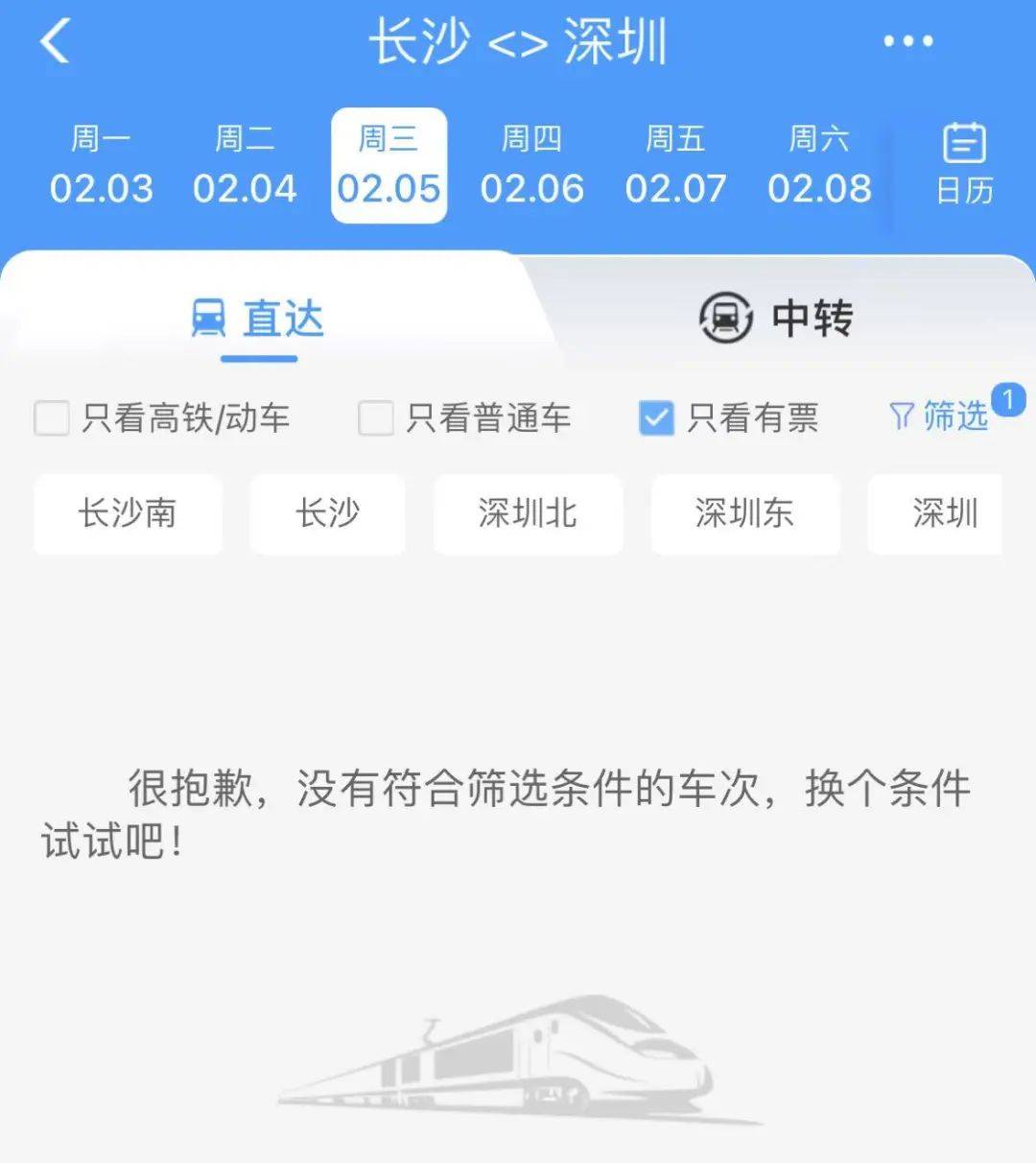This screenshot has height=1163, width=1036.
Task: Check the 只看普通车 option
Action: click(375, 418)
